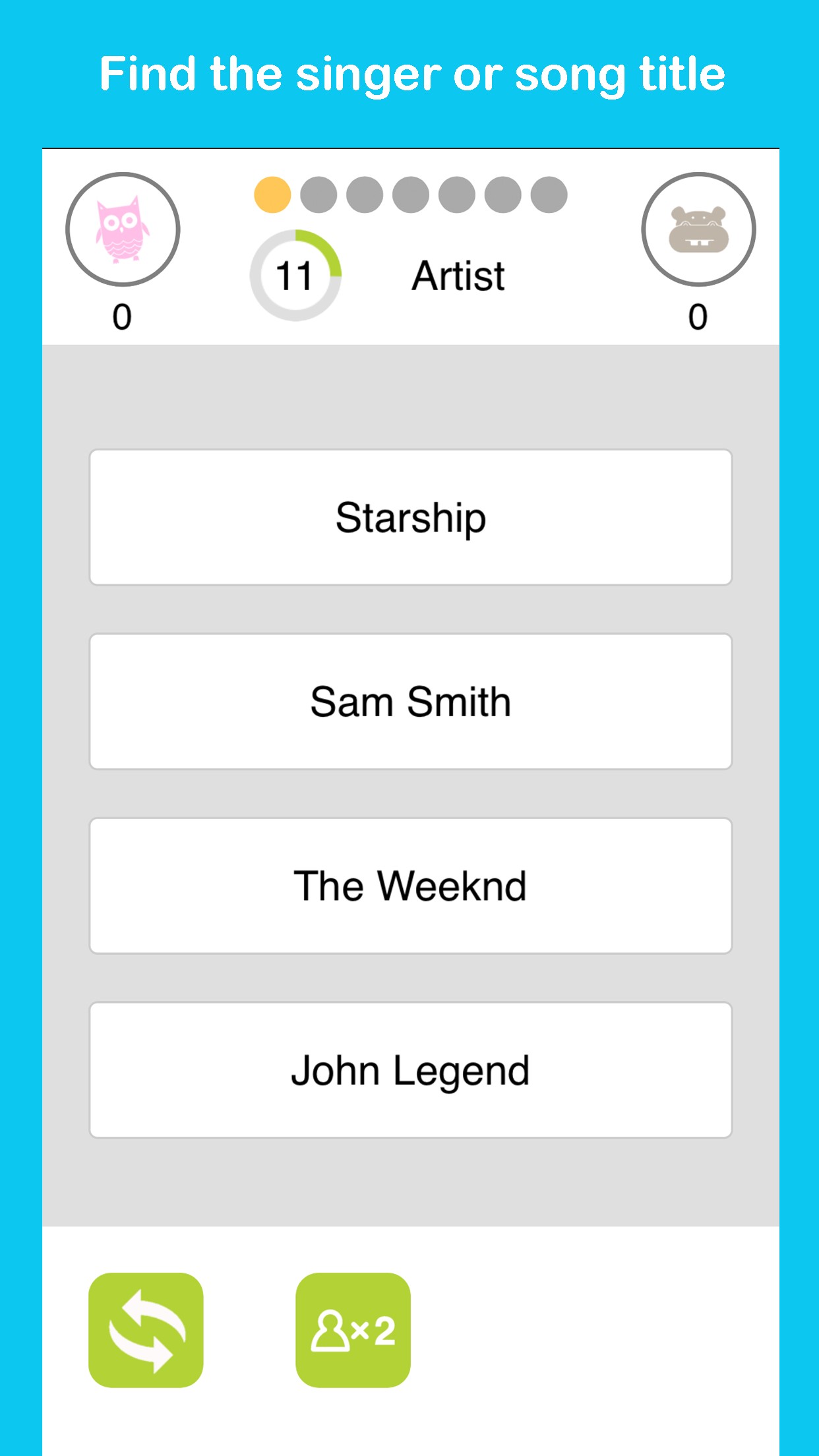Activate the x2 double points bonus
The height and width of the screenshot is (1456, 819).
click(353, 1330)
